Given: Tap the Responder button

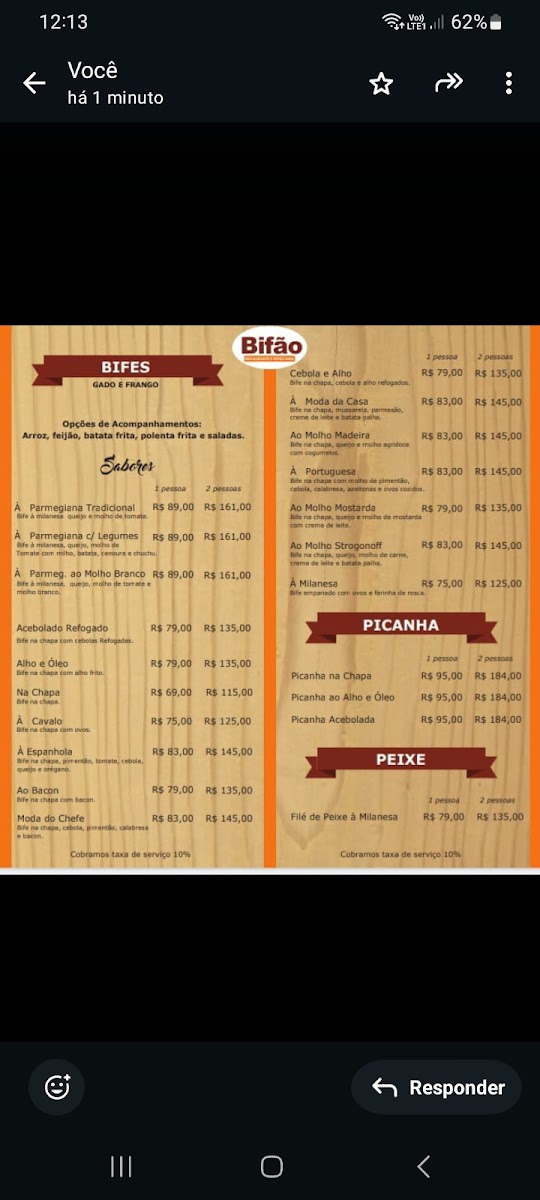Looking at the screenshot, I should tap(436, 1087).
